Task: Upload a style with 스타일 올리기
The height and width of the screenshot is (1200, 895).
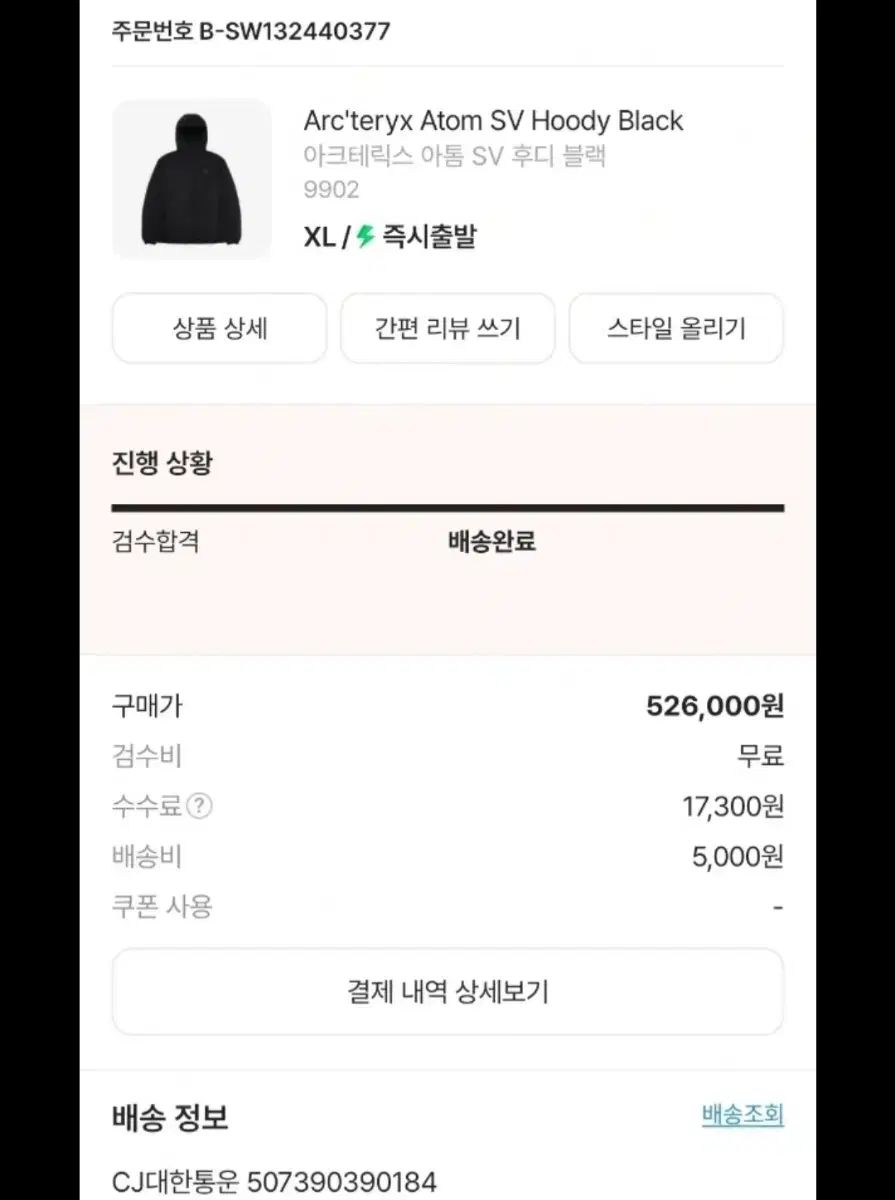Action: click(676, 328)
